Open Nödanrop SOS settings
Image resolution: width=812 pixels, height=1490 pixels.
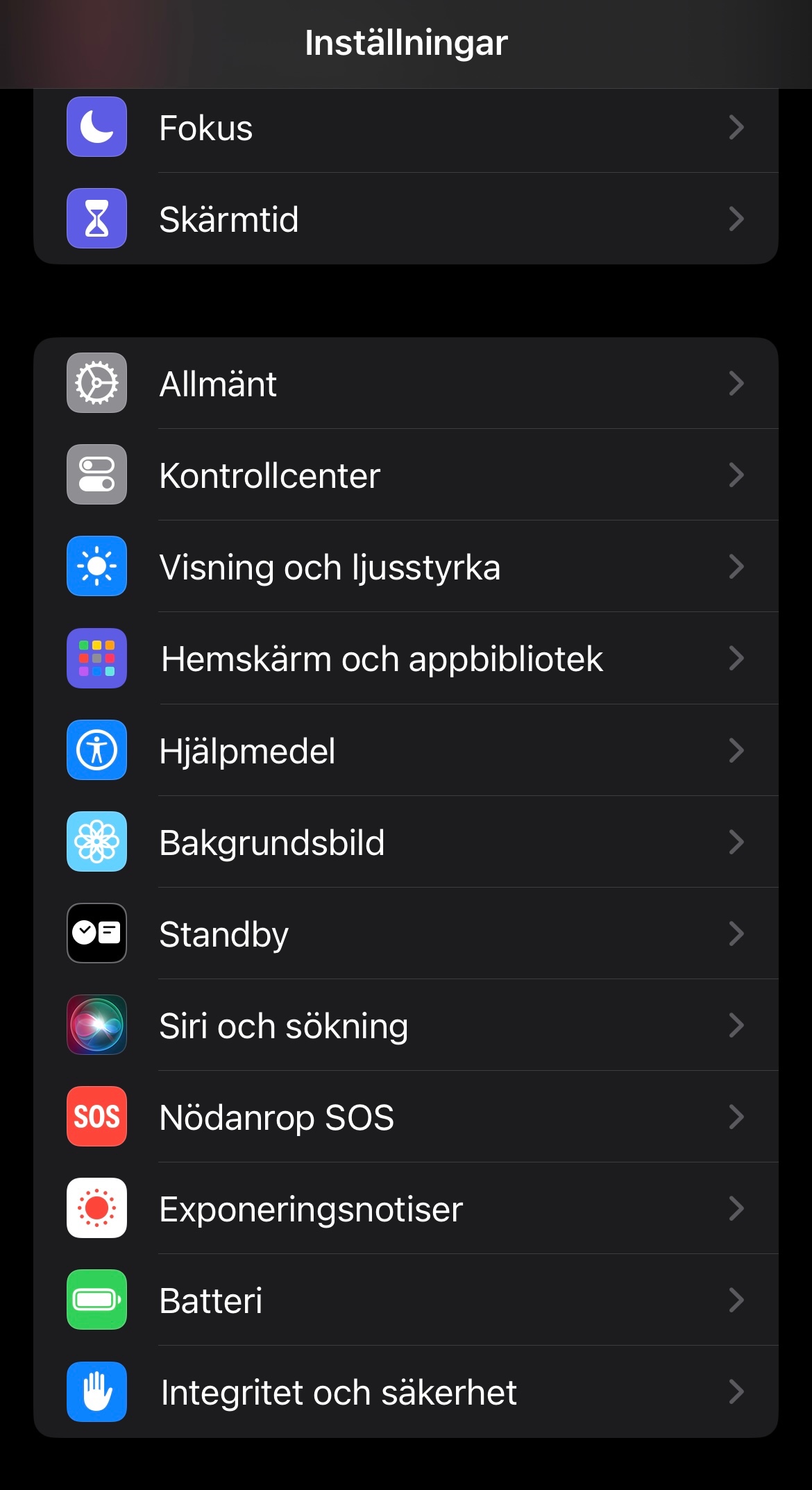point(406,1117)
